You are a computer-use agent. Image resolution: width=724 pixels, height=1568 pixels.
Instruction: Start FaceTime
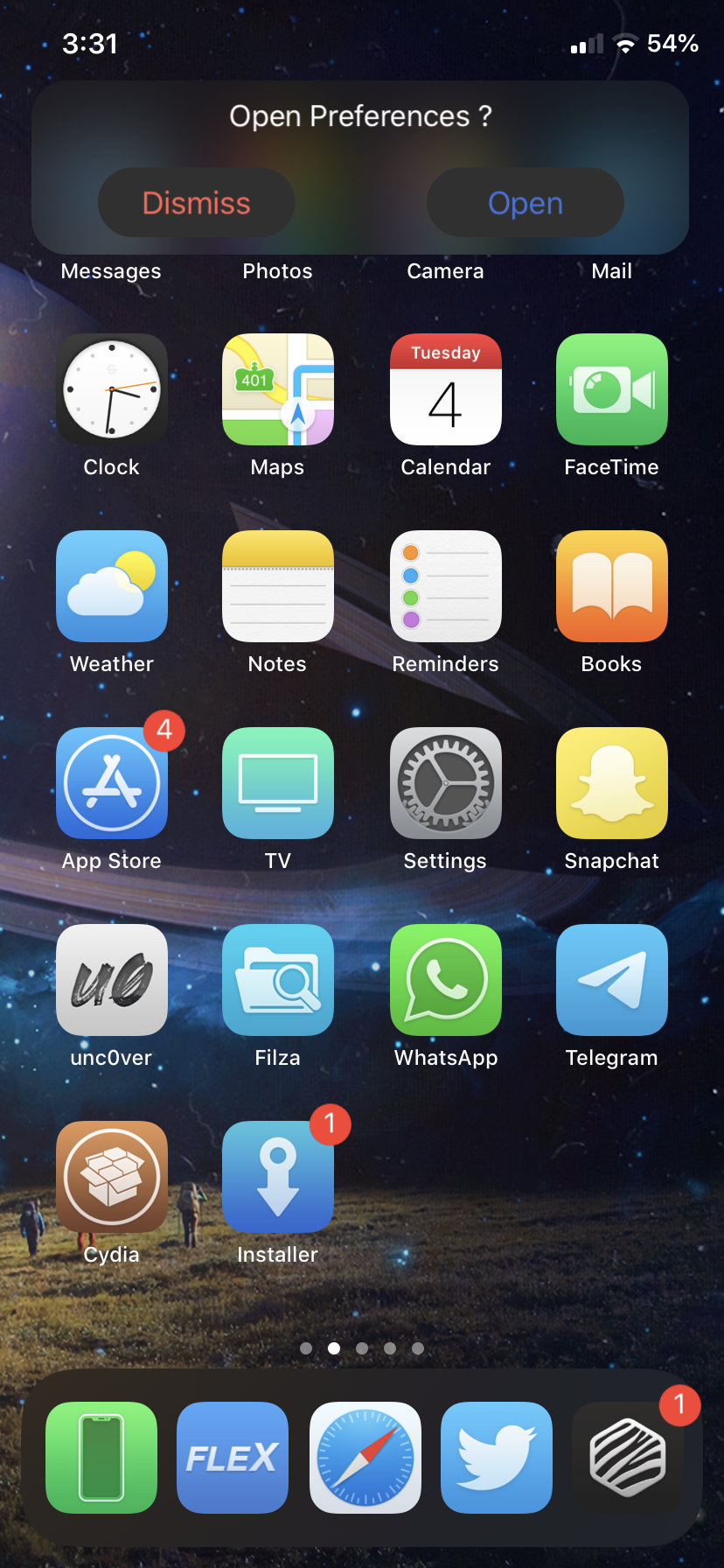point(611,389)
